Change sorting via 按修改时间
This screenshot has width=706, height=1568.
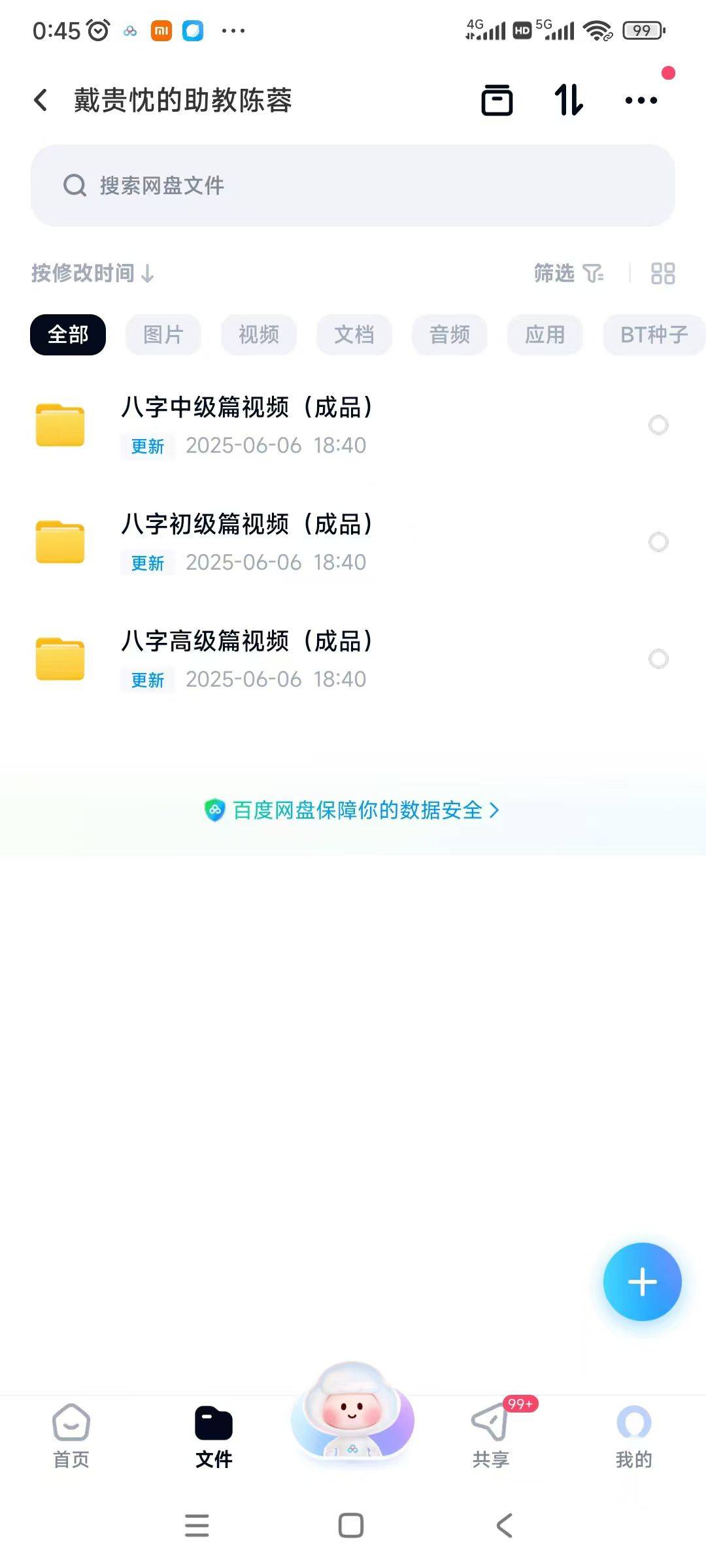click(x=93, y=273)
